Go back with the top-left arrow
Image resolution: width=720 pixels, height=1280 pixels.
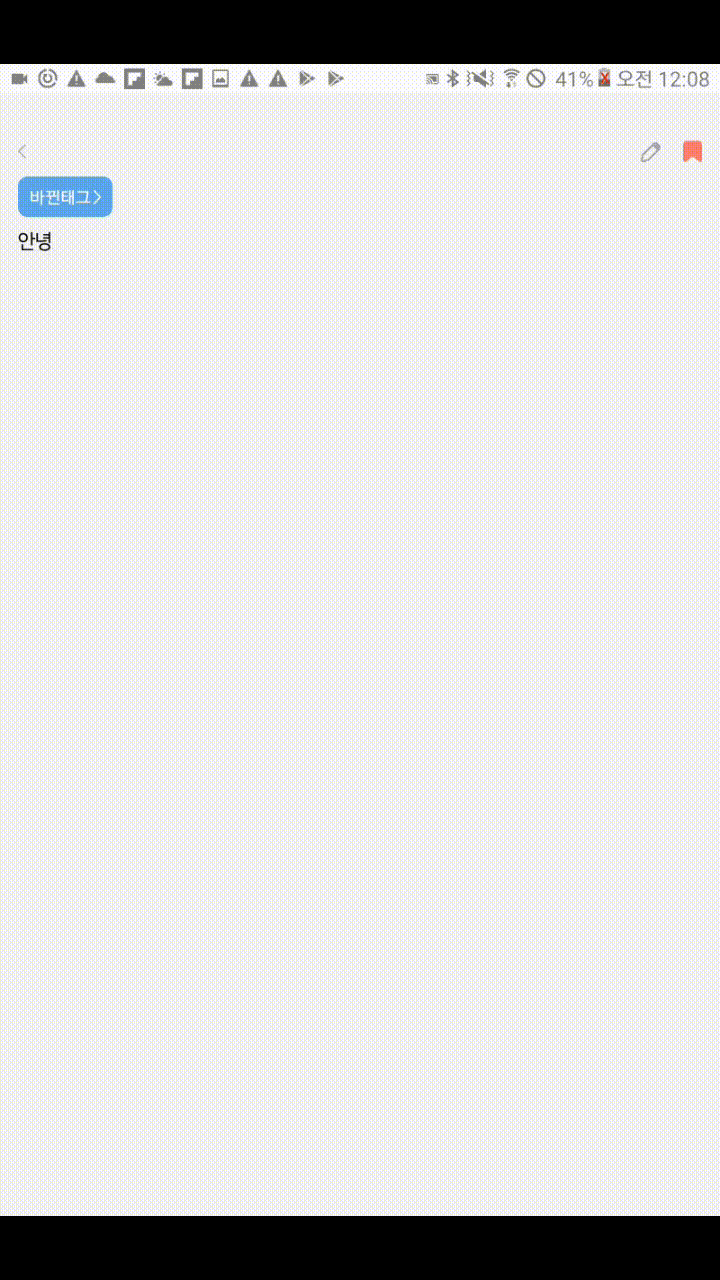coord(22,152)
